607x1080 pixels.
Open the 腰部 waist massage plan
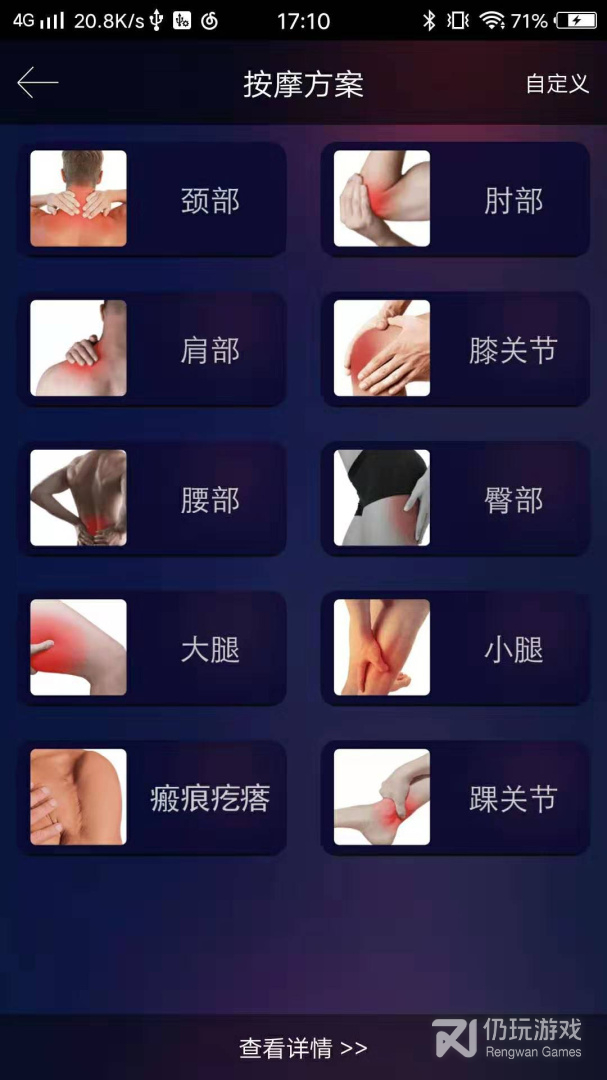pyautogui.click(x=152, y=498)
